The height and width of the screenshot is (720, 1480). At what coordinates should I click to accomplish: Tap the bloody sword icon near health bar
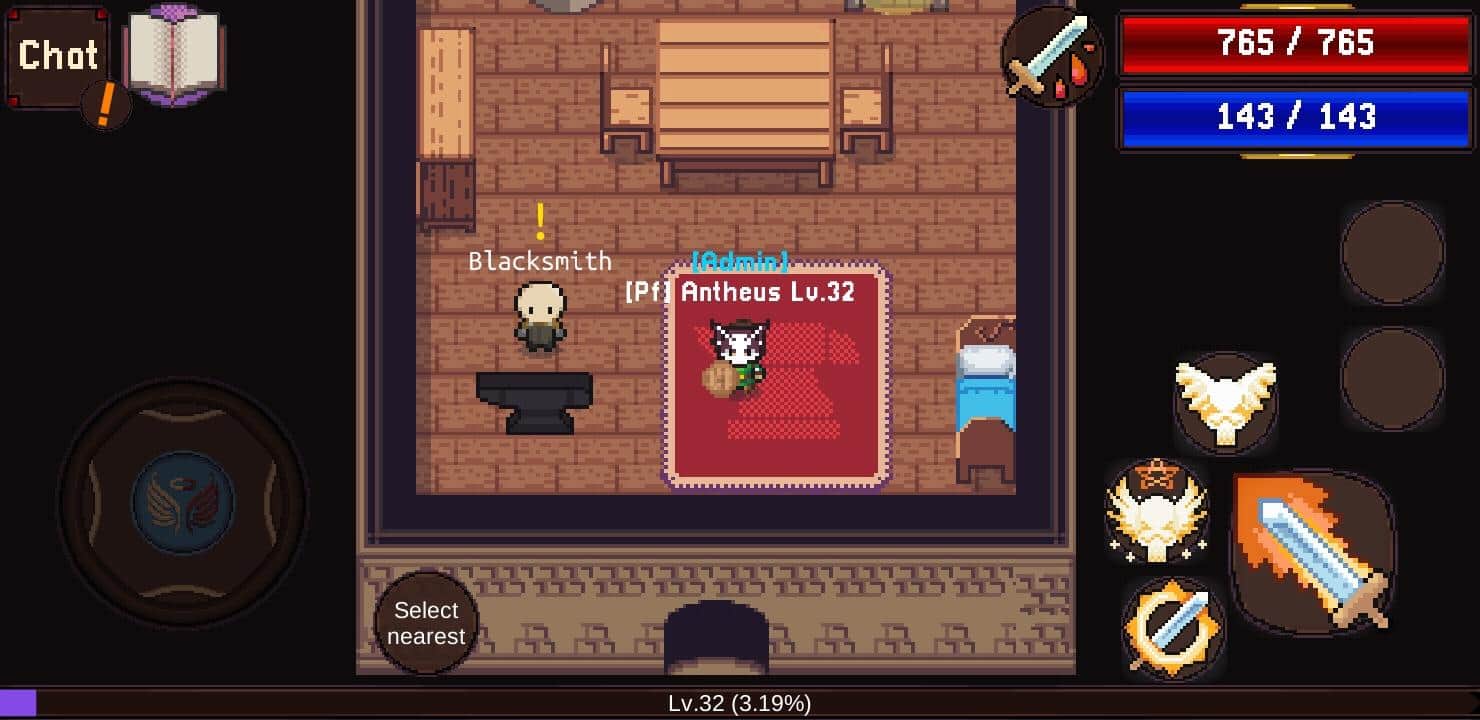(x=1052, y=56)
